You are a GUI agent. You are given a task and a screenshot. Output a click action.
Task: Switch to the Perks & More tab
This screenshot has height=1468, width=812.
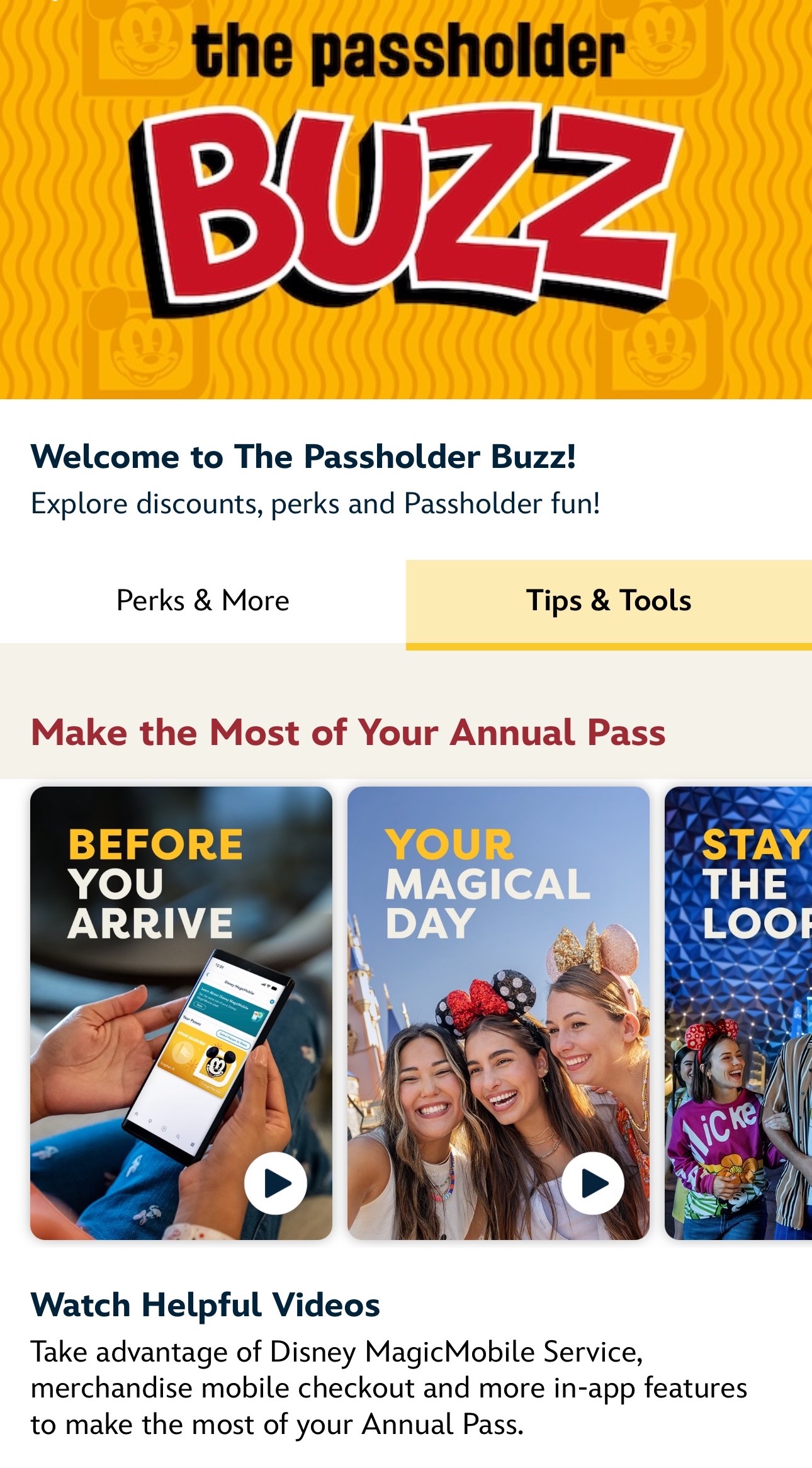pos(203,601)
